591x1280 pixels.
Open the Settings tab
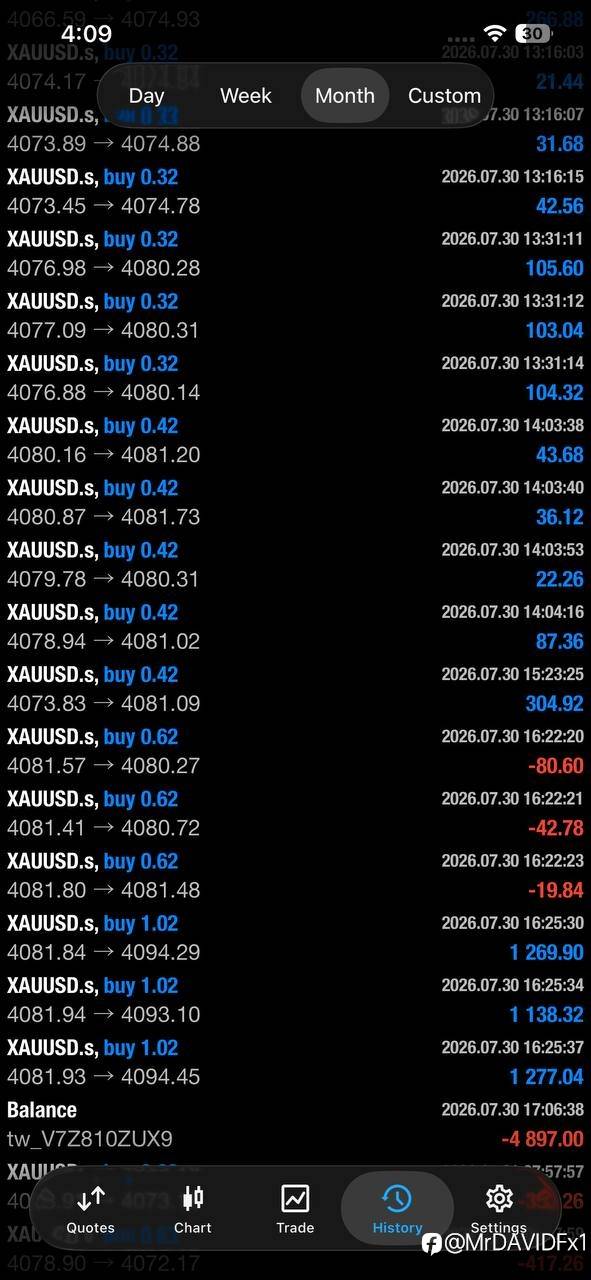[x=498, y=1209]
